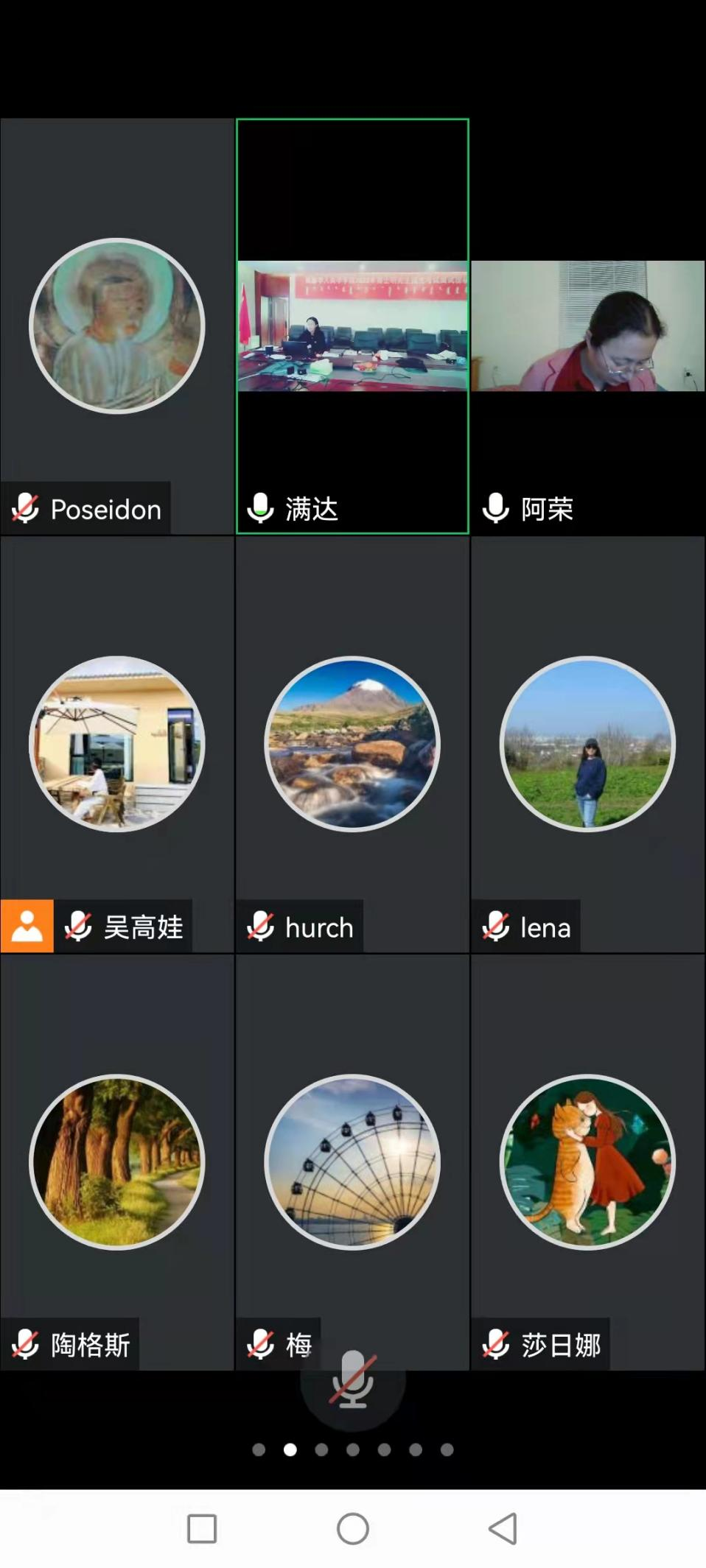Choose 陶格斯's participant tile
706x1568 pixels.
click(117, 1161)
